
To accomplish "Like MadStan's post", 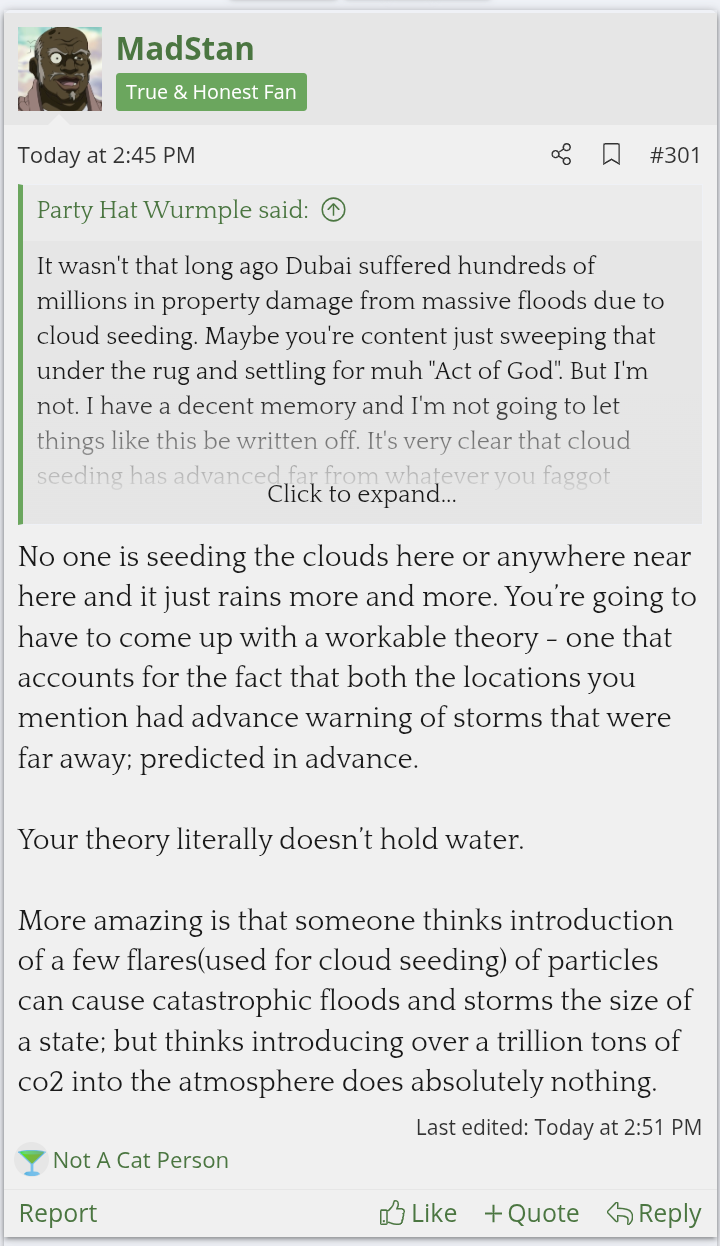I will pos(418,1213).
